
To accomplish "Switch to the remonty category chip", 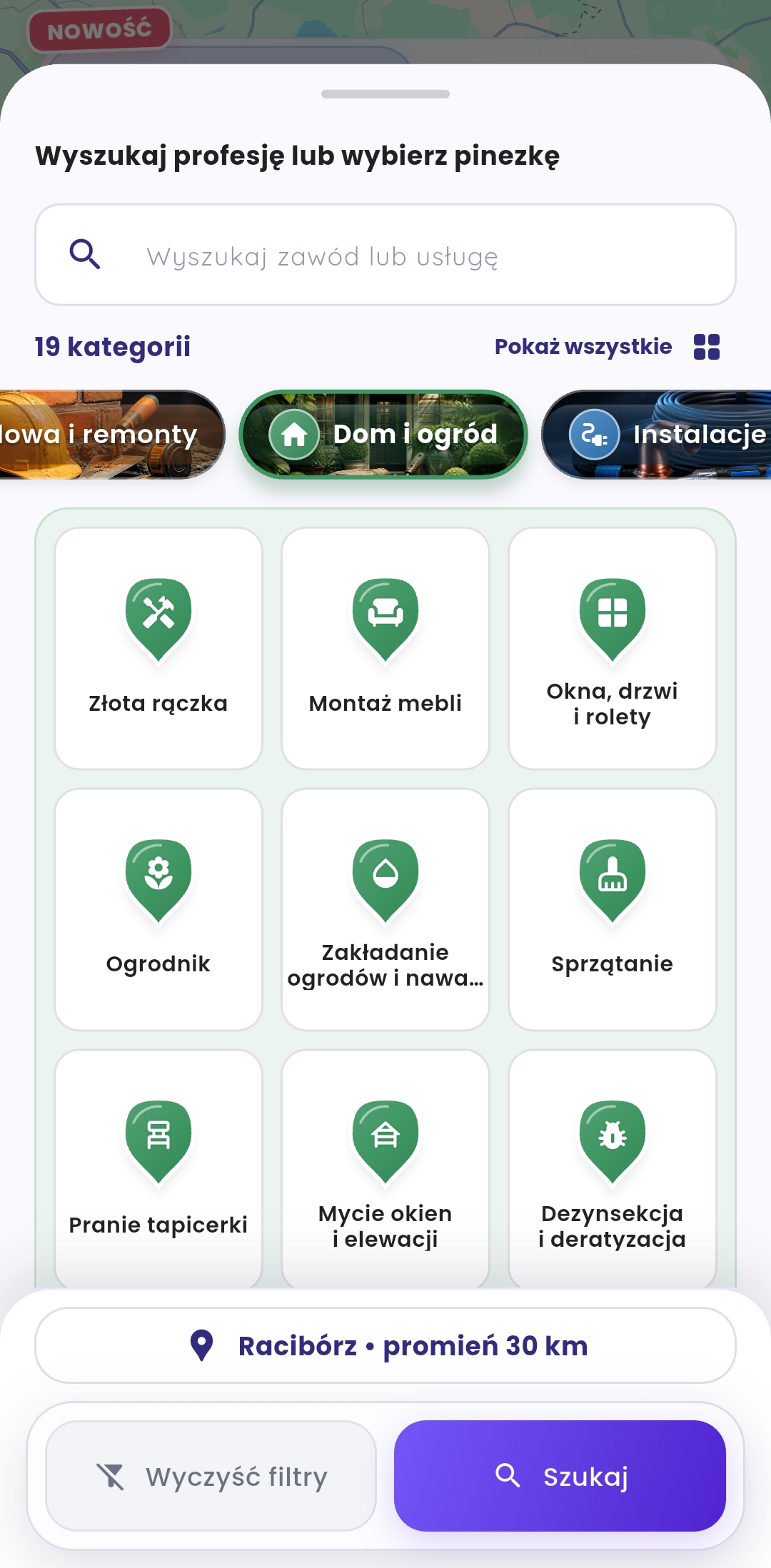I will tap(112, 434).
